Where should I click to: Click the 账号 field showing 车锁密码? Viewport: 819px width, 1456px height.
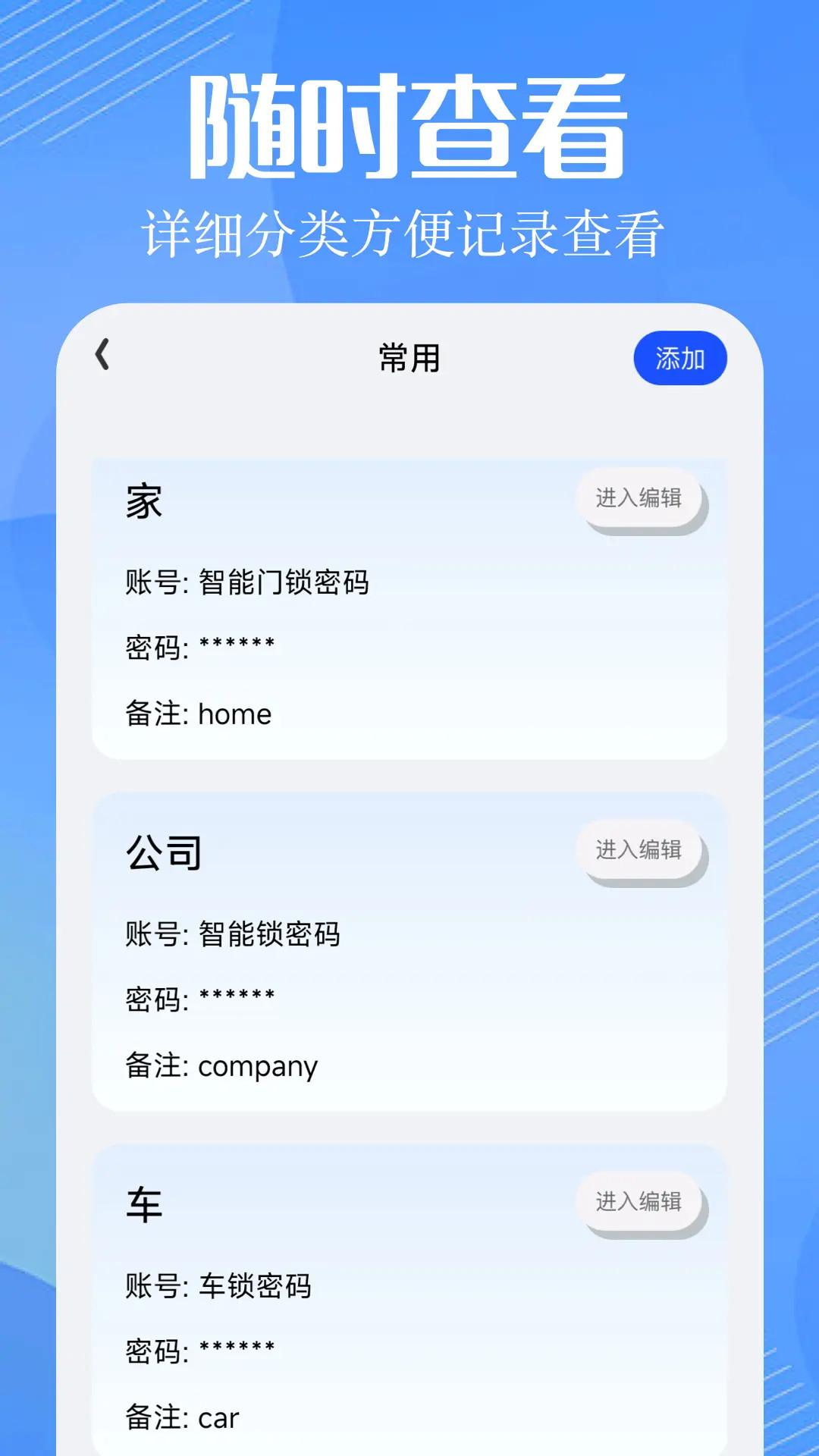tap(220, 1284)
